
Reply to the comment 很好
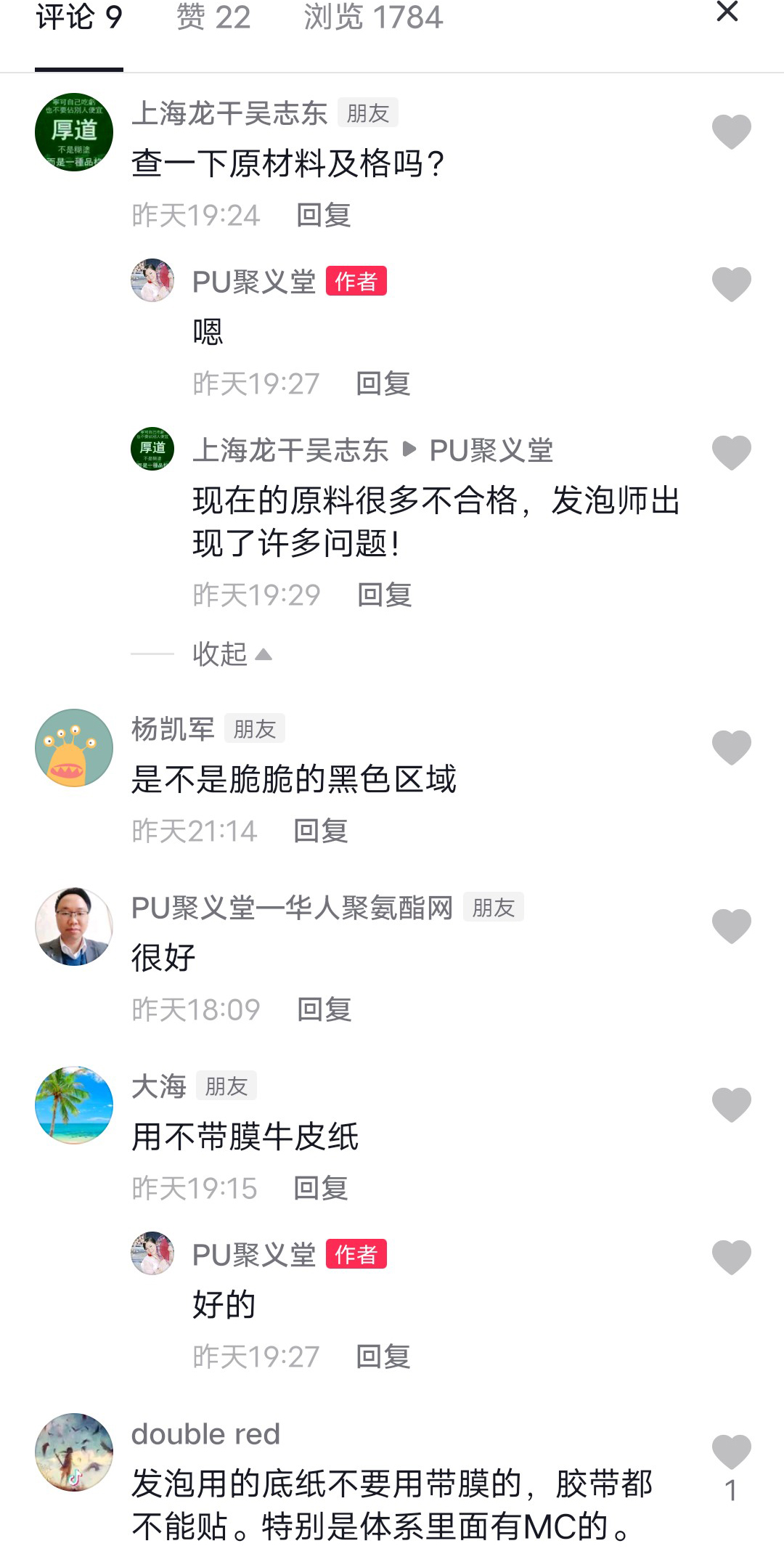click(324, 1010)
